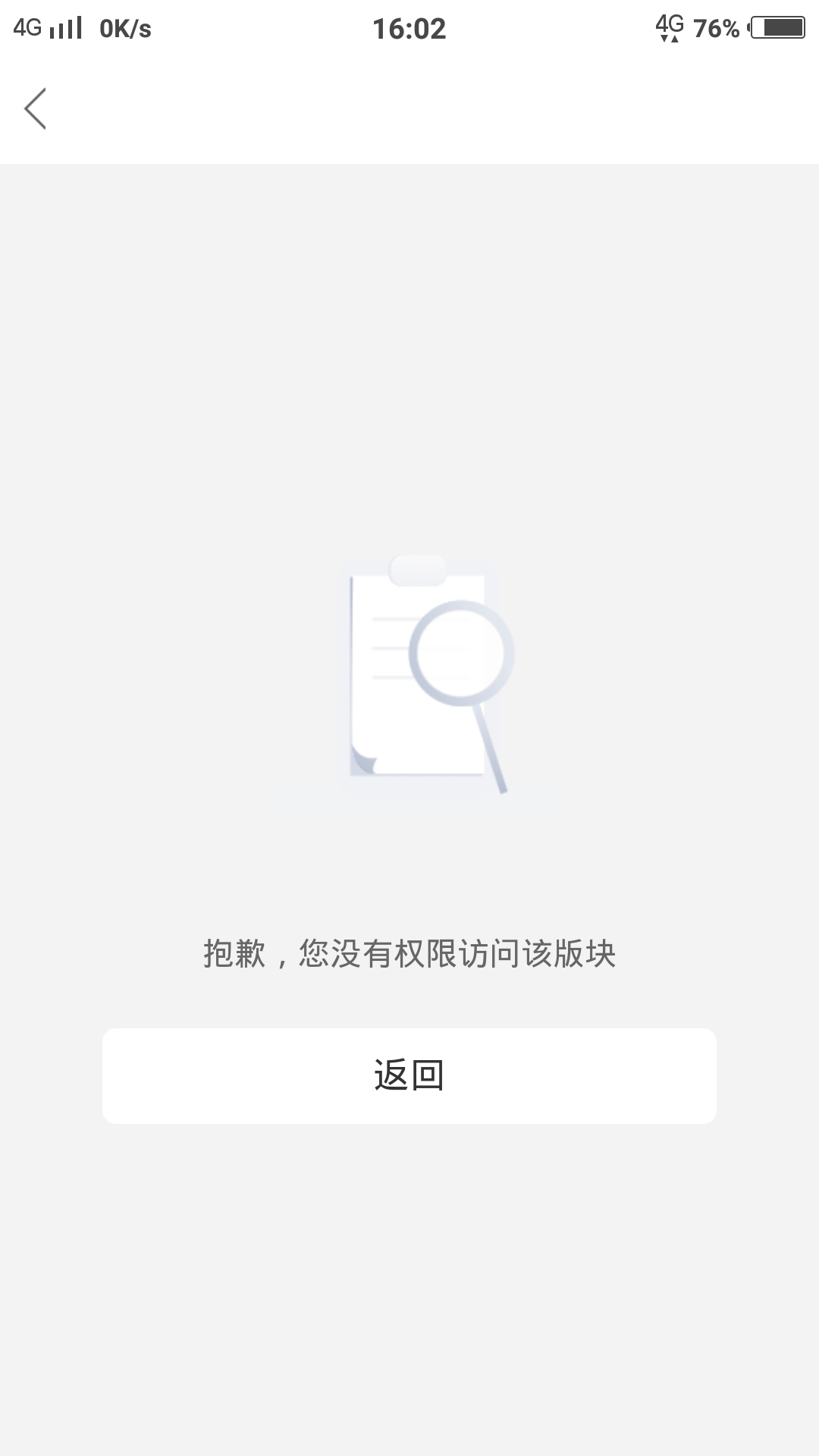The width and height of the screenshot is (819, 1456).
Task: Tap the back arrow in the header
Action: (x=36, y=108)
